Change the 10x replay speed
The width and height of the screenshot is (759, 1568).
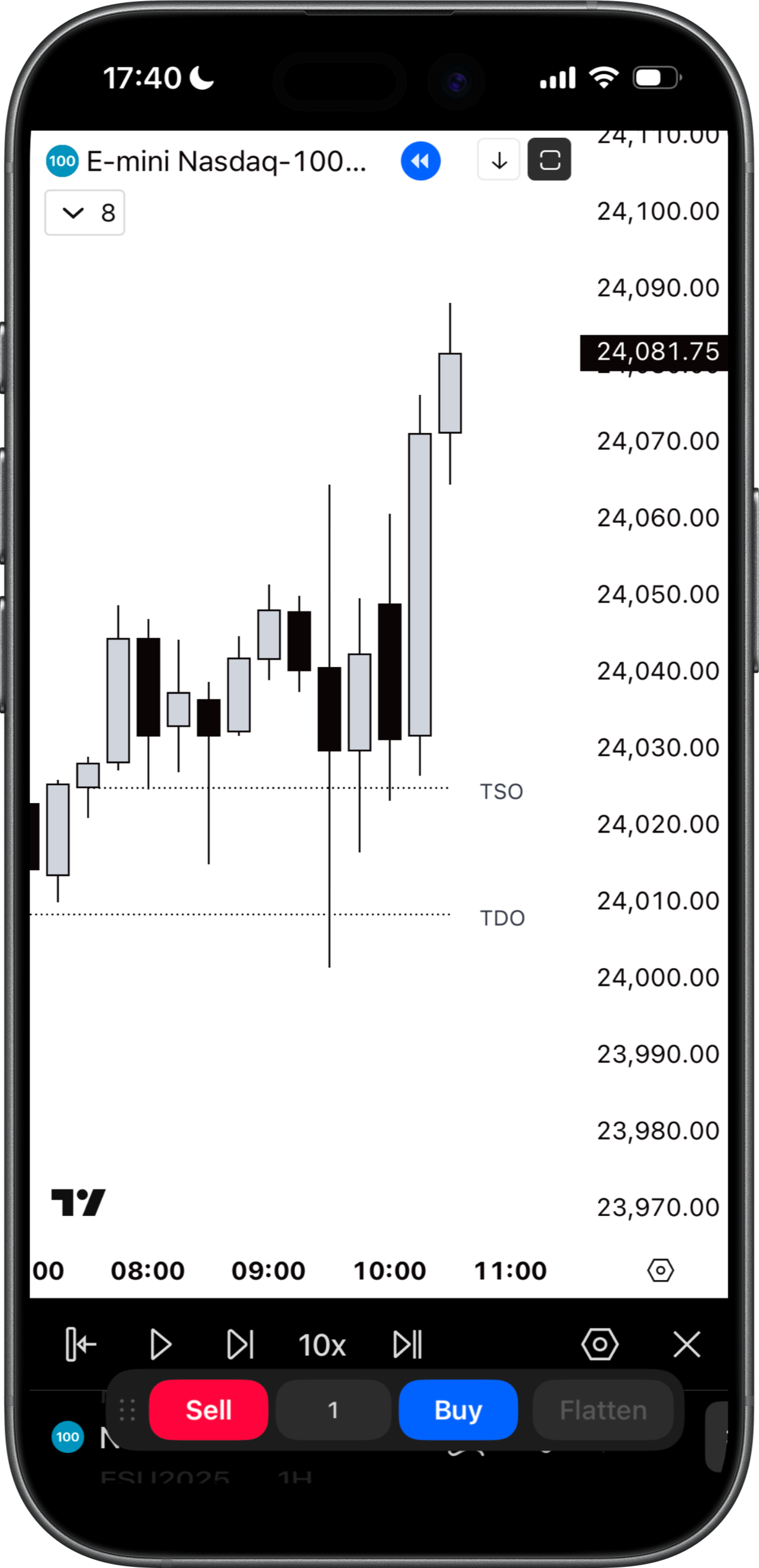[322, 1344]
